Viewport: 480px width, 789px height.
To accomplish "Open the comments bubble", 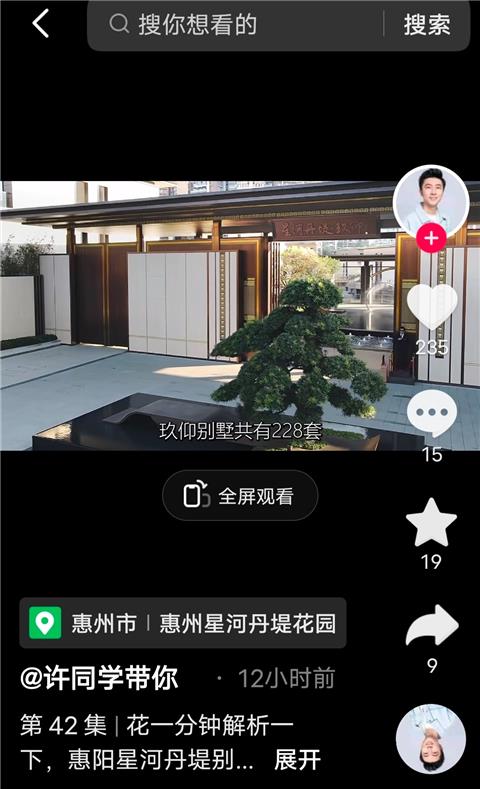I will pos(432,413).
